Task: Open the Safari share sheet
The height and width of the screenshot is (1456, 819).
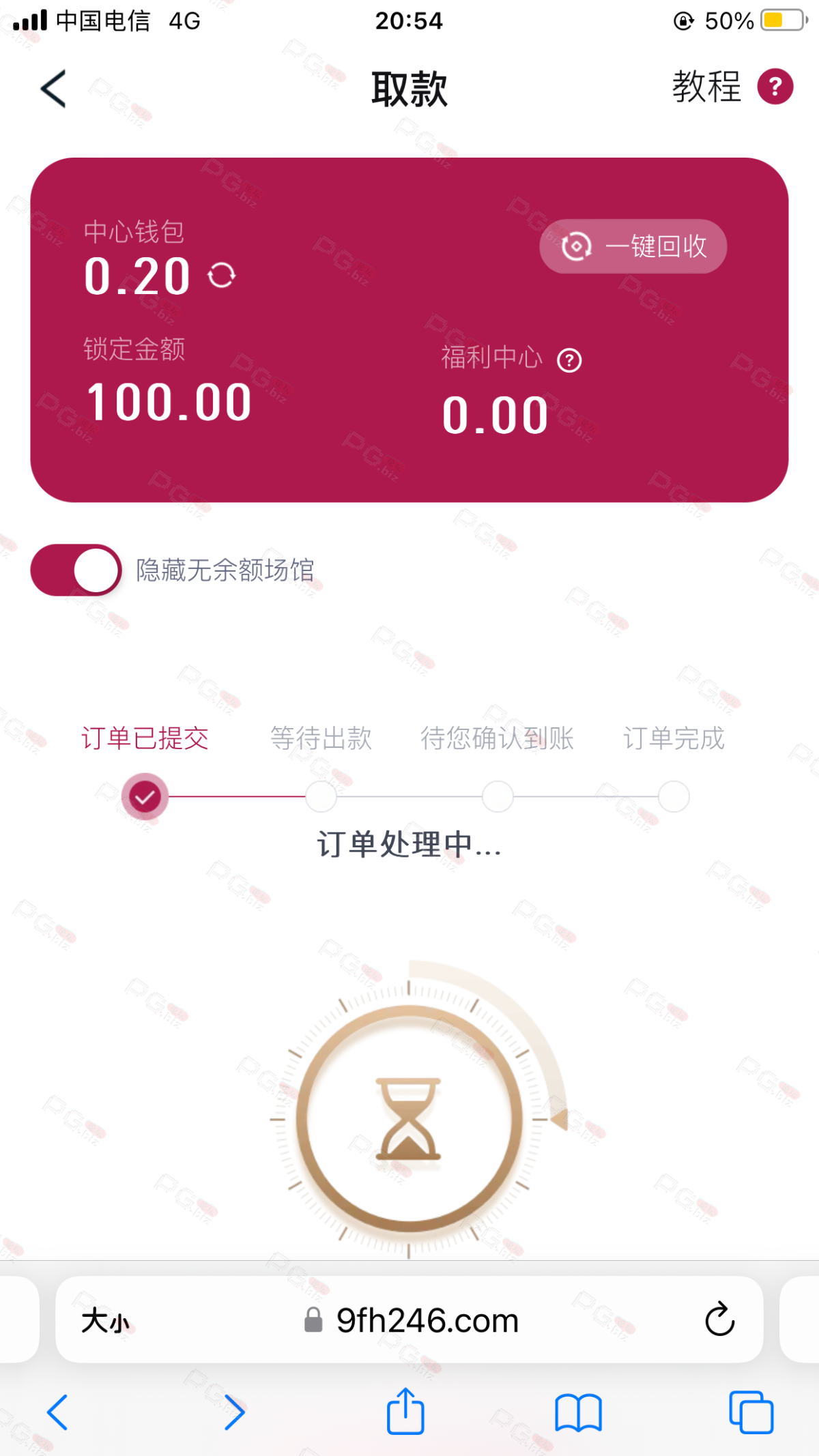Action: (x=405, y=1411)
